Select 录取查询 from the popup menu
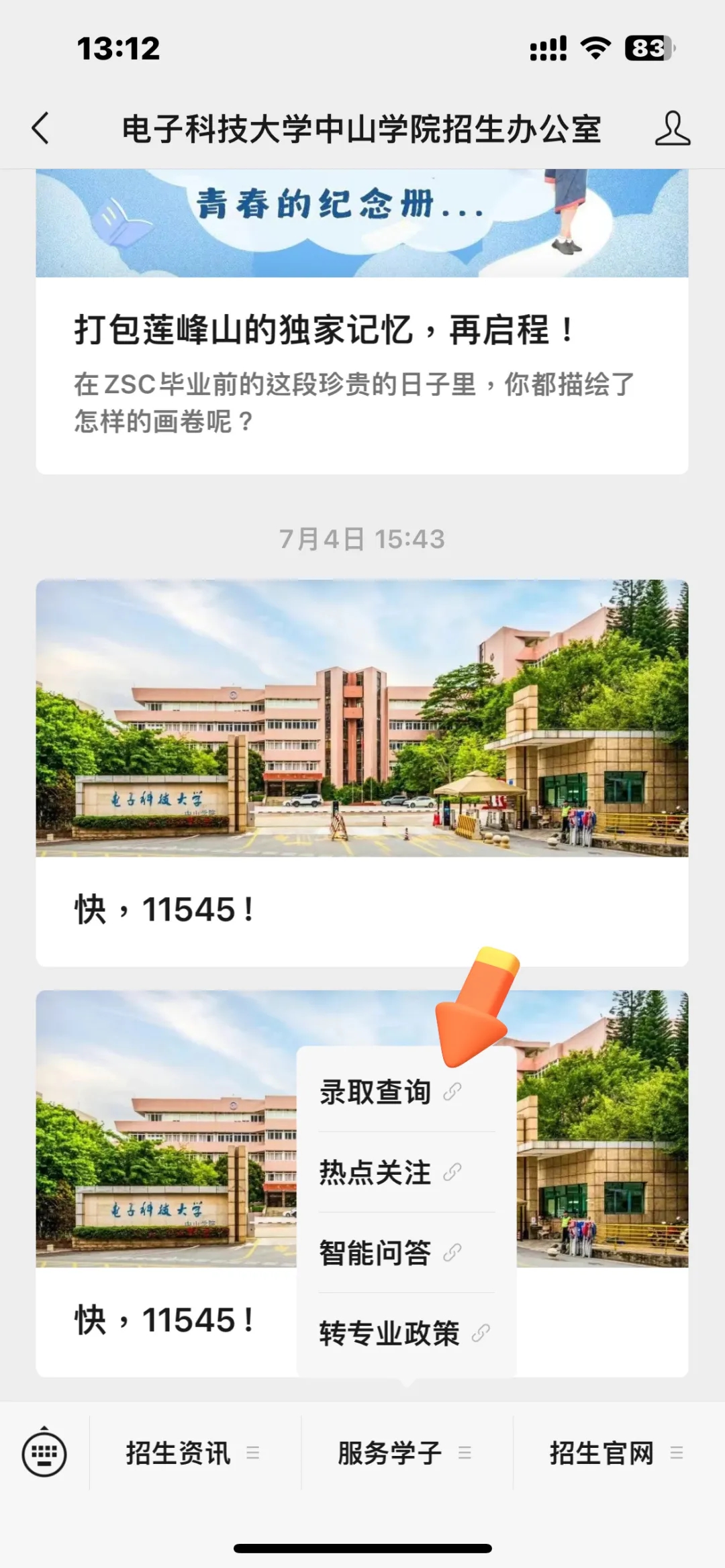The image size is (725, 1568). (x=389, y=1092)
